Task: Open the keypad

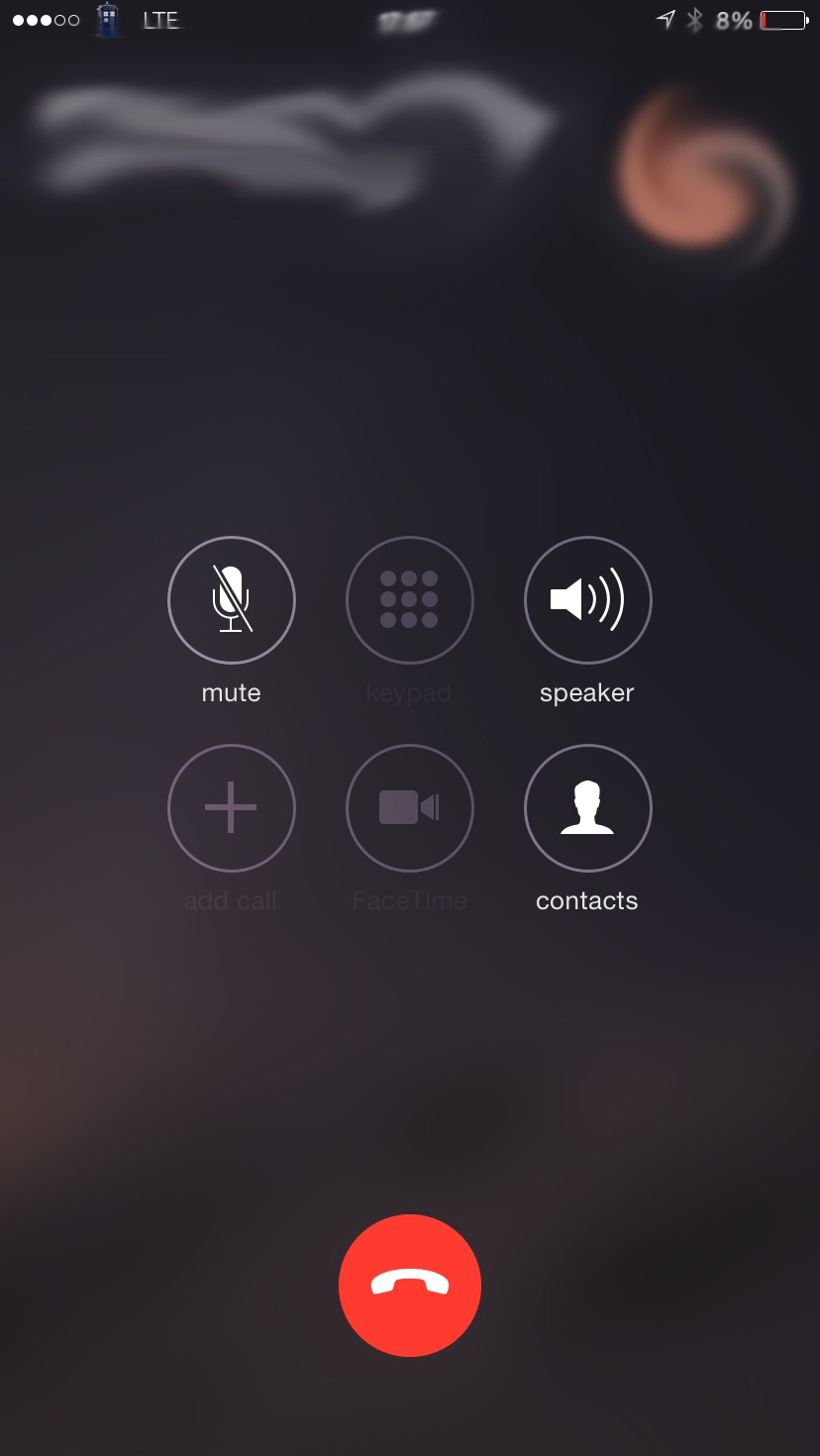Action: pos(410,600)
